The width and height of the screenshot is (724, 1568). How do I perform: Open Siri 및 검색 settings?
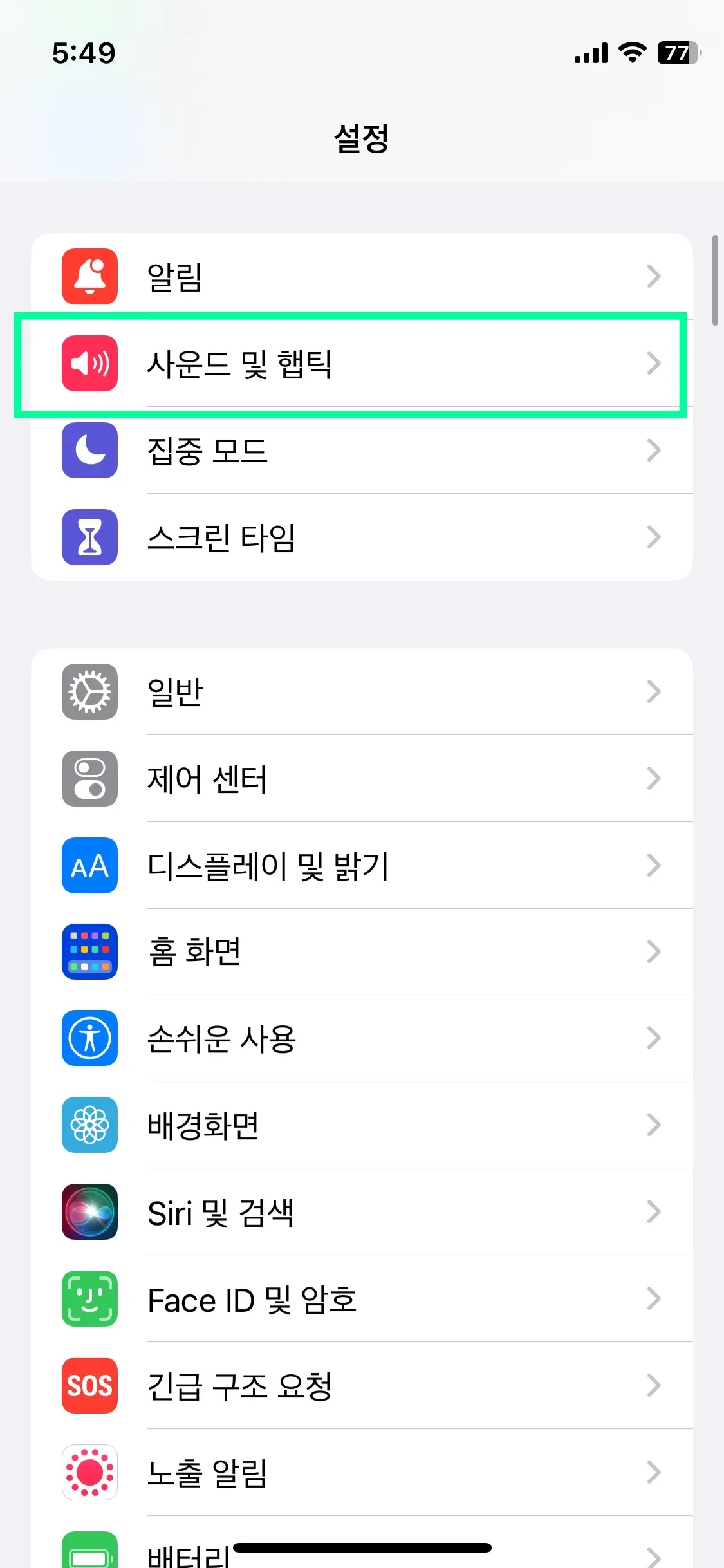pos(362,1212)
